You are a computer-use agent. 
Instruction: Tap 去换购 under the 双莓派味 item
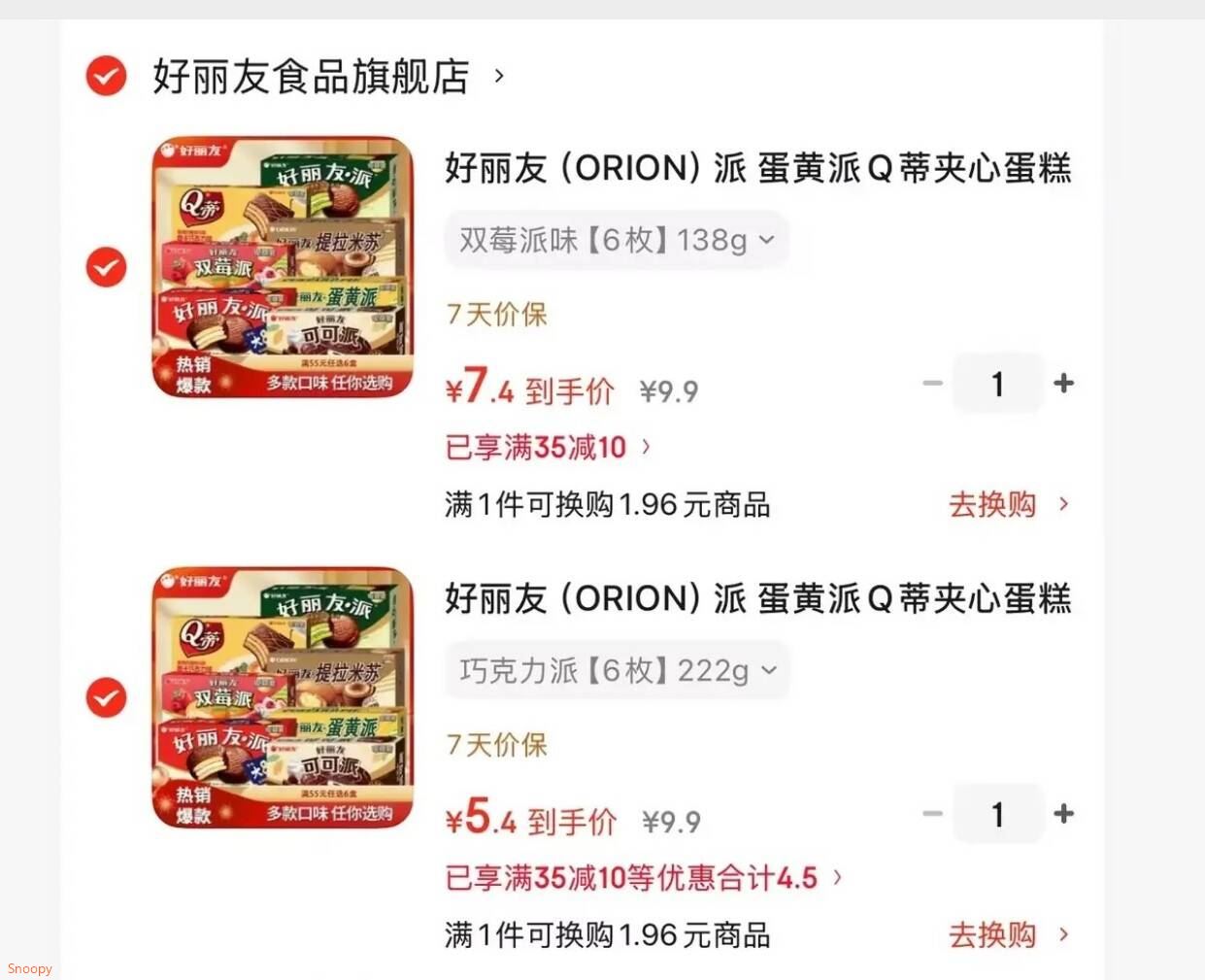(x=1006, y=504)
